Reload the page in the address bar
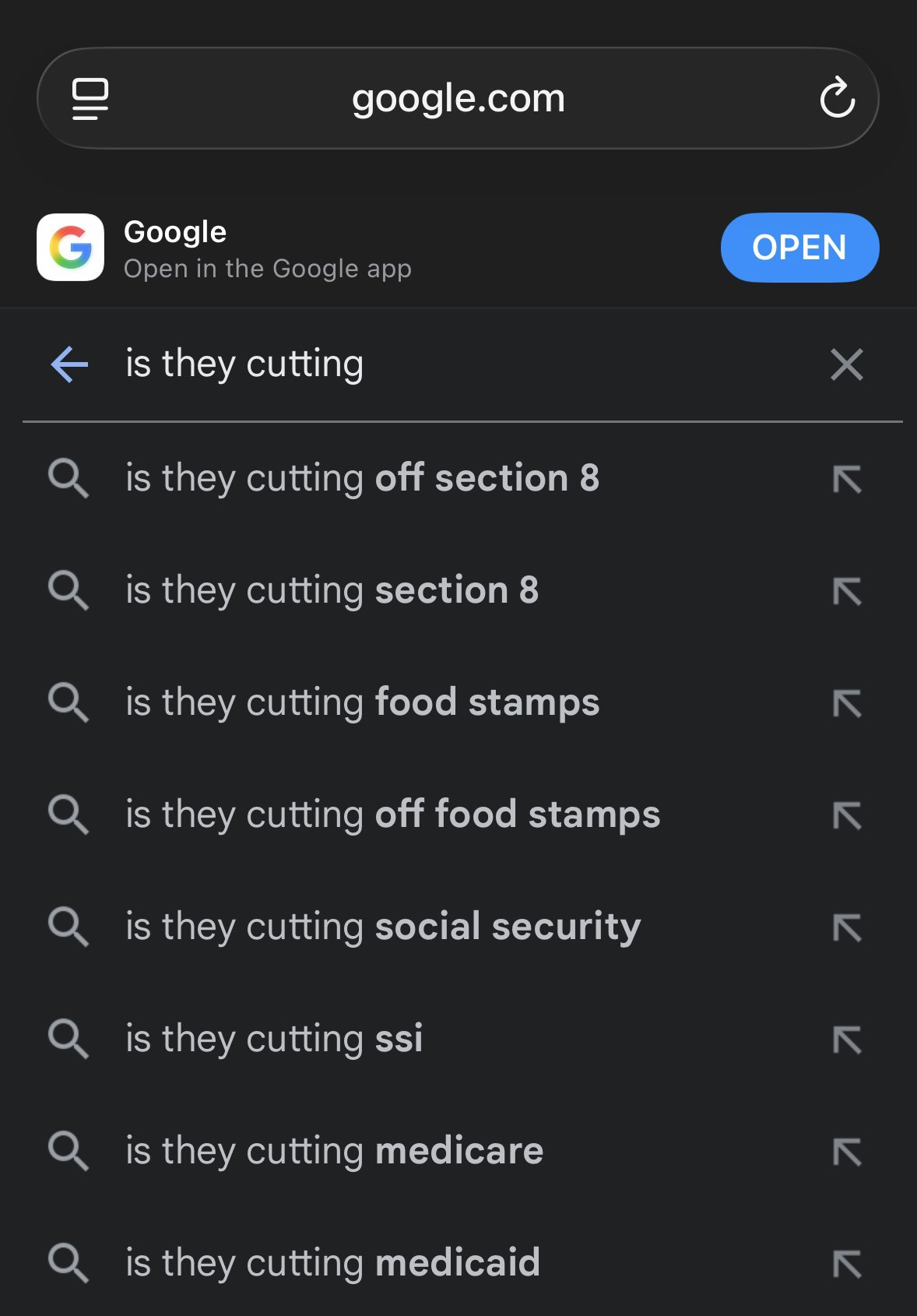The image size is (917, 1316). click(837, 98)
